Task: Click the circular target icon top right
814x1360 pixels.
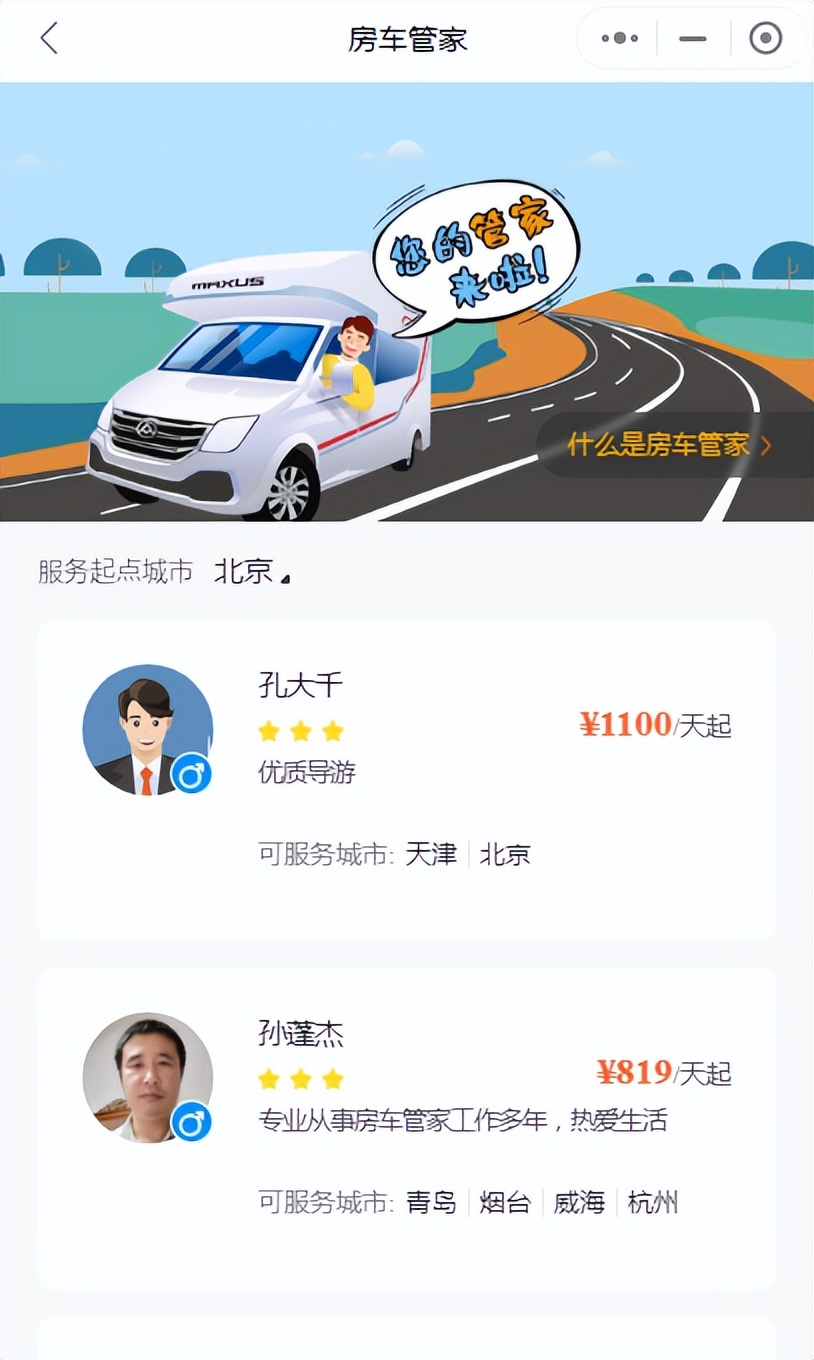Action: coord(766,38)
